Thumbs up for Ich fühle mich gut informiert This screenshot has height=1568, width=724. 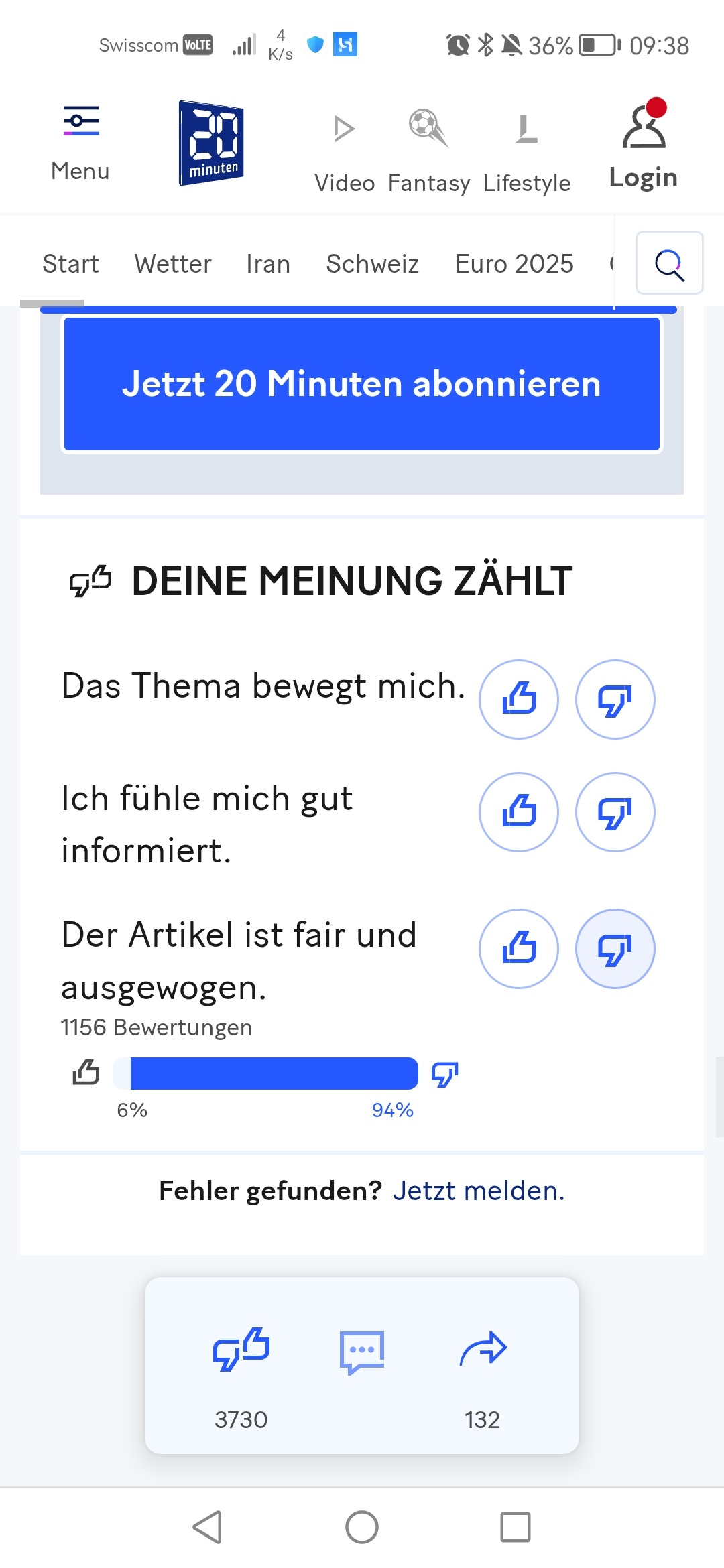(519, 812)
